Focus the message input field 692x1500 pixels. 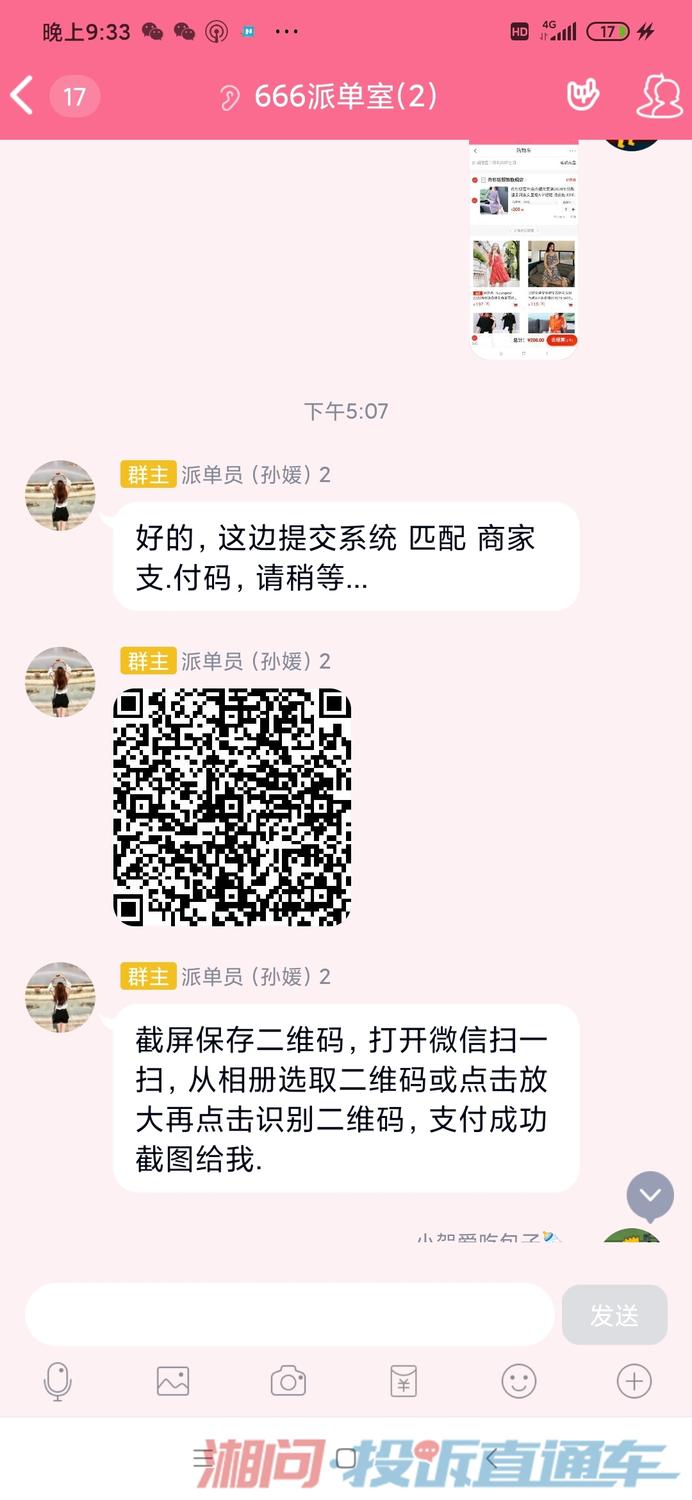click(x=290, y=1314)
